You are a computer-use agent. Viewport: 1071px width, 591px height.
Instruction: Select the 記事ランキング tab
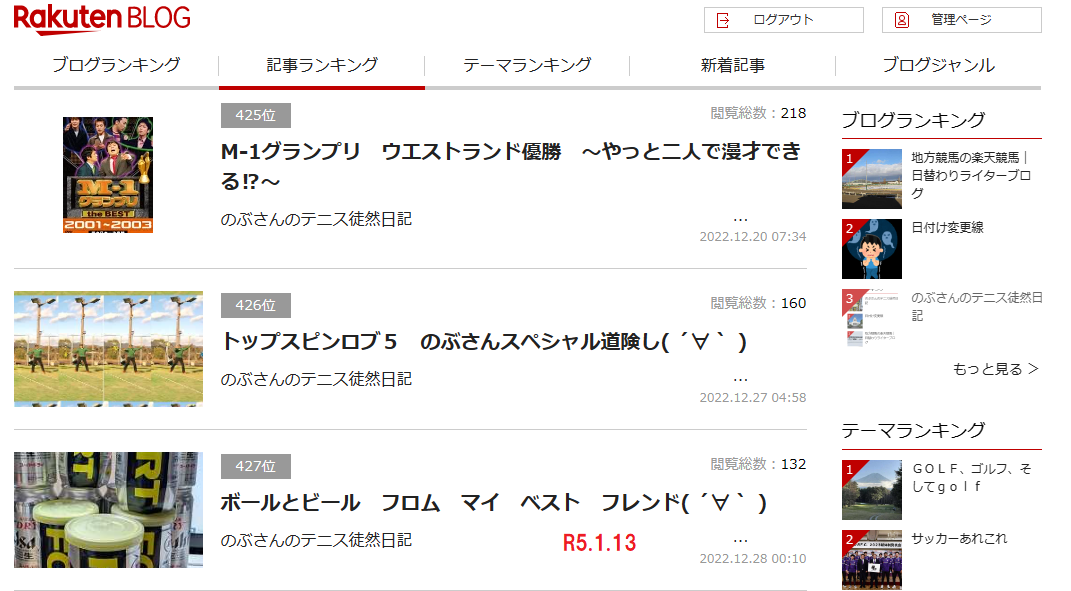tap(322, 65)
